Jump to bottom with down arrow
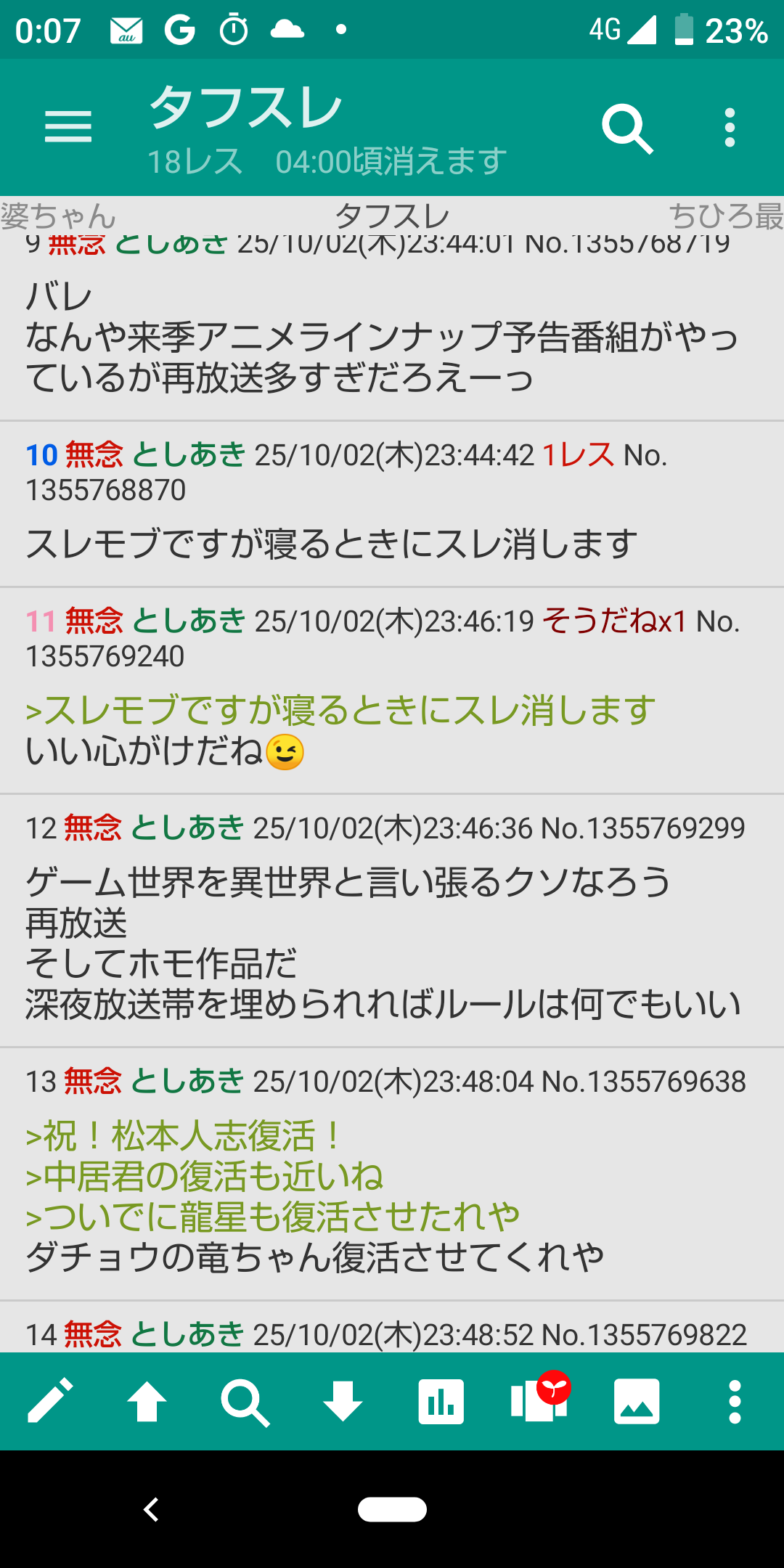Viewport: 784px width, 1568px height. 343,1400
